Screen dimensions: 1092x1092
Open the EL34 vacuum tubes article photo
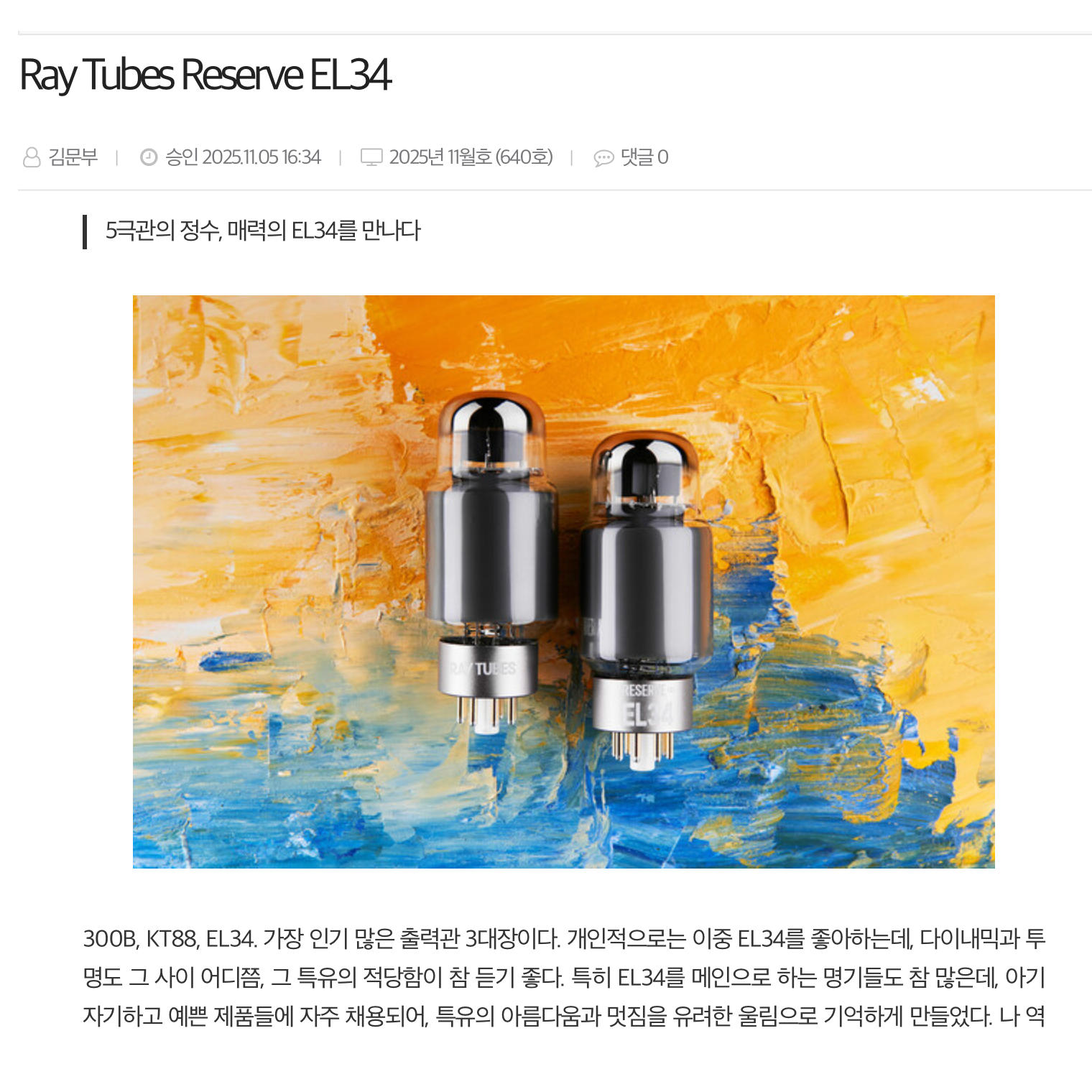tap(563, 581)
